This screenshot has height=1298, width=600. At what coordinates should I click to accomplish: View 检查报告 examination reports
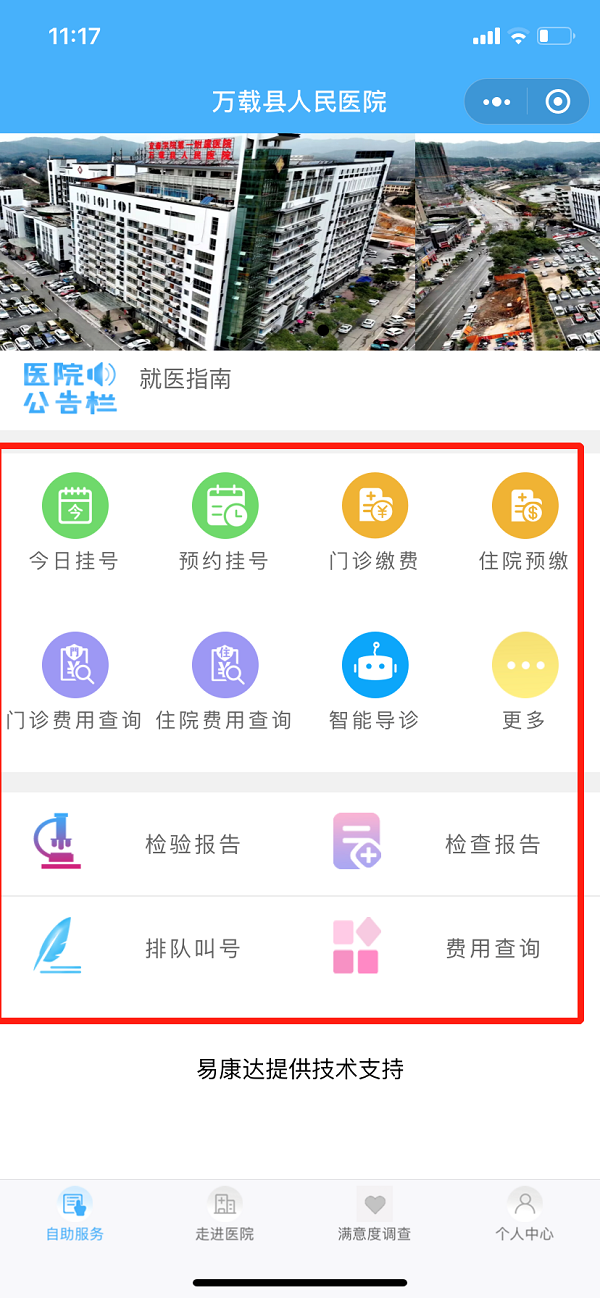pyautogui.click(x=450, y=844)
